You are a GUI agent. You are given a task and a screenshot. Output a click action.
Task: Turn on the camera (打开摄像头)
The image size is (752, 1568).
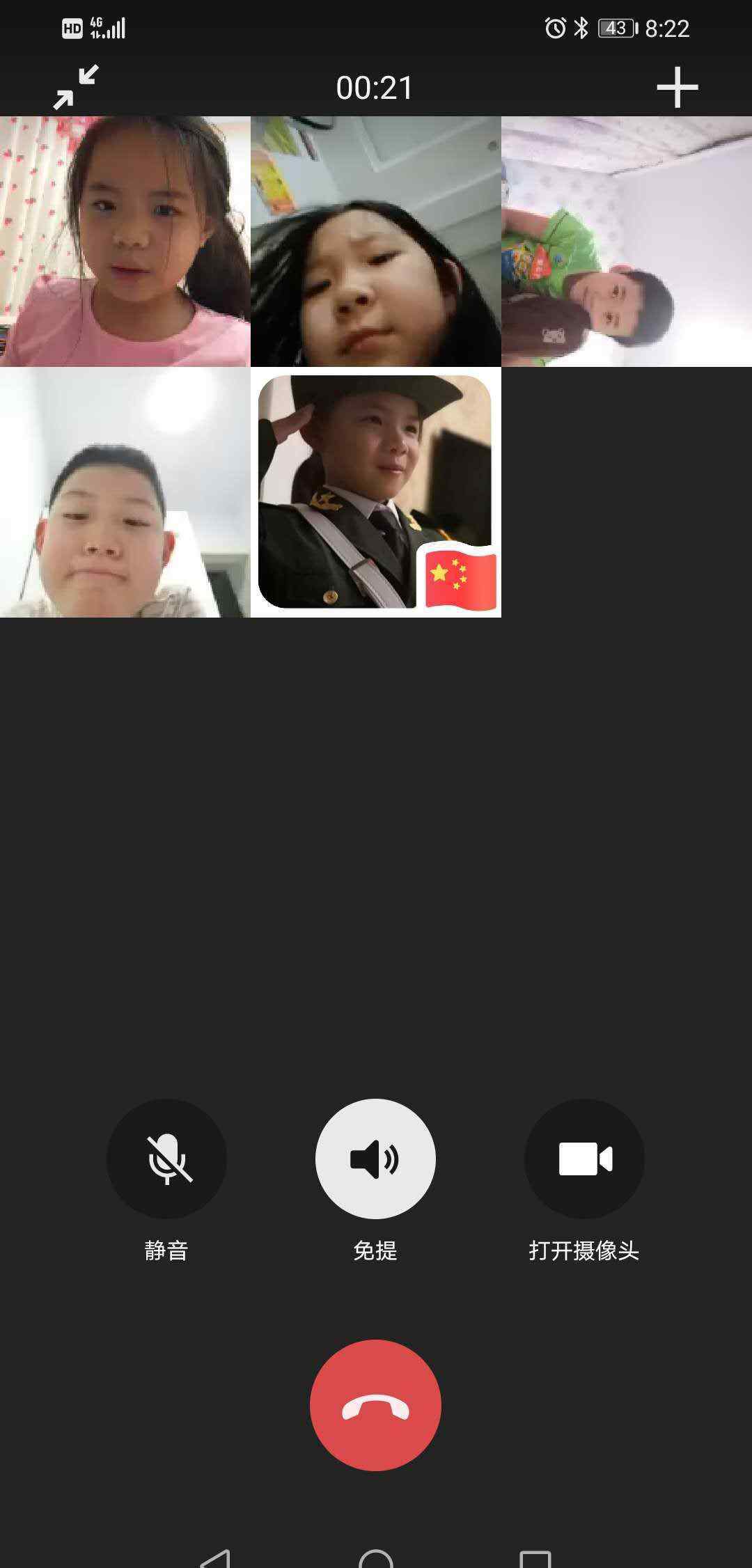click(584, 1159)
